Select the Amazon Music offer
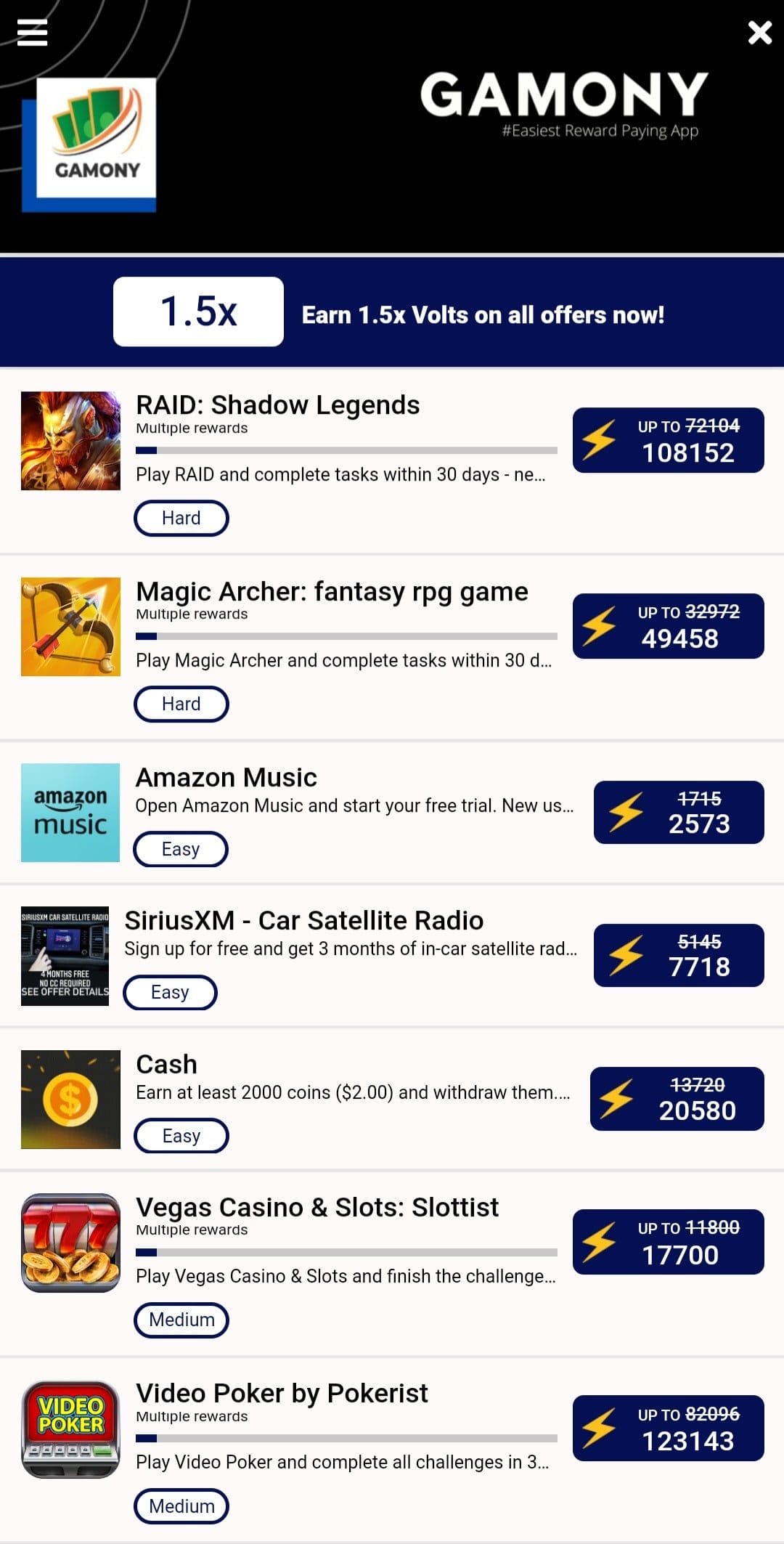The image size is (784, 1544). (392, 813)
